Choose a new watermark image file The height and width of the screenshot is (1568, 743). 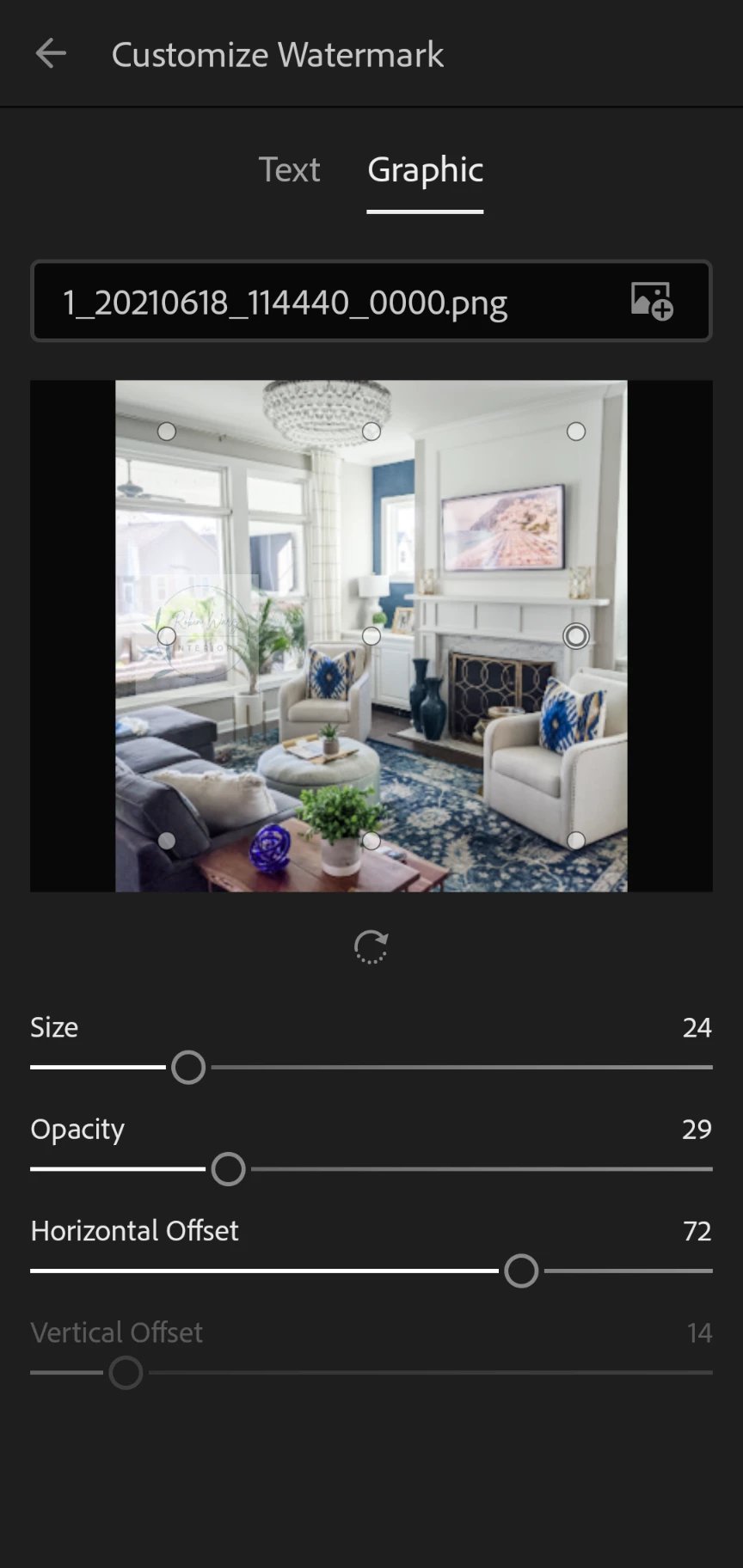pos(651,302)
